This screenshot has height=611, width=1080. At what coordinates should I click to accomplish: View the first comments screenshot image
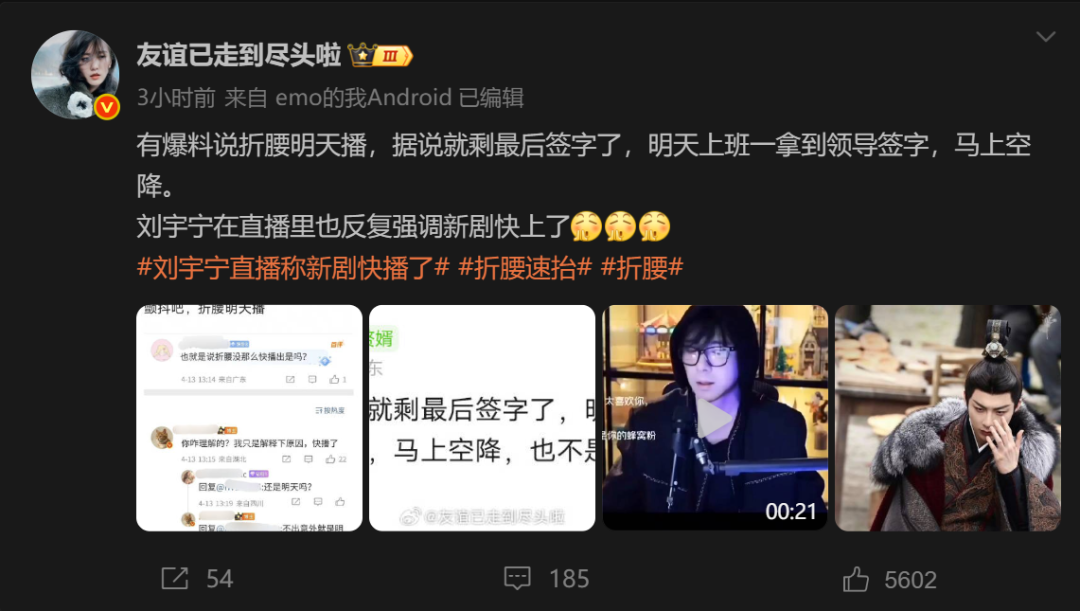click(x=249, y=418)
